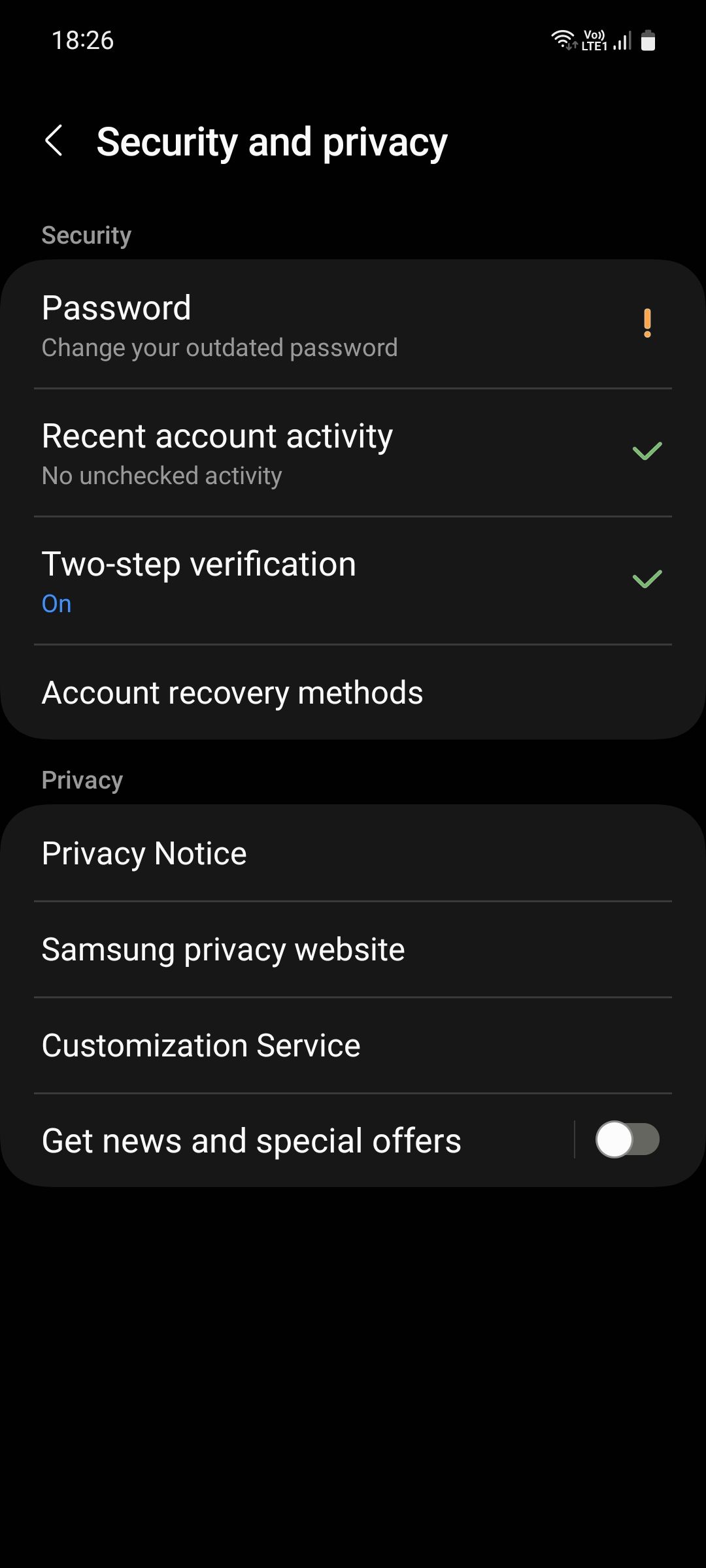Open the Privacy Notice

[144, 852]
